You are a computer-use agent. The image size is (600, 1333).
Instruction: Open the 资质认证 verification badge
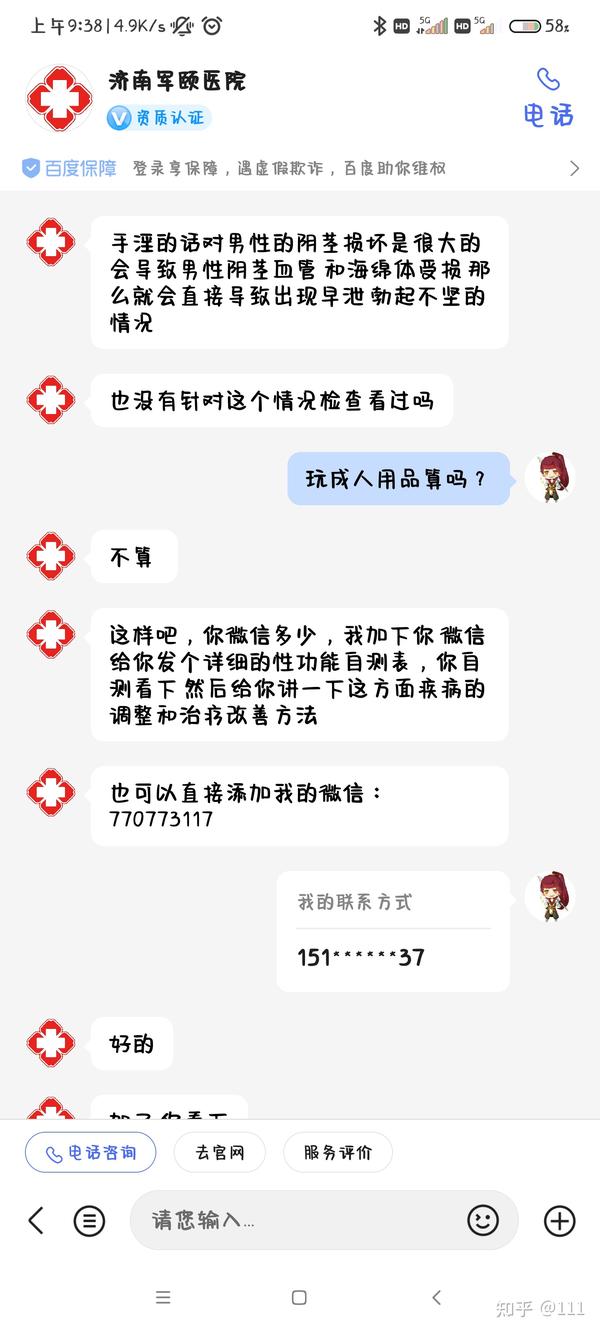pyautogui.click(x=160, y=117)
